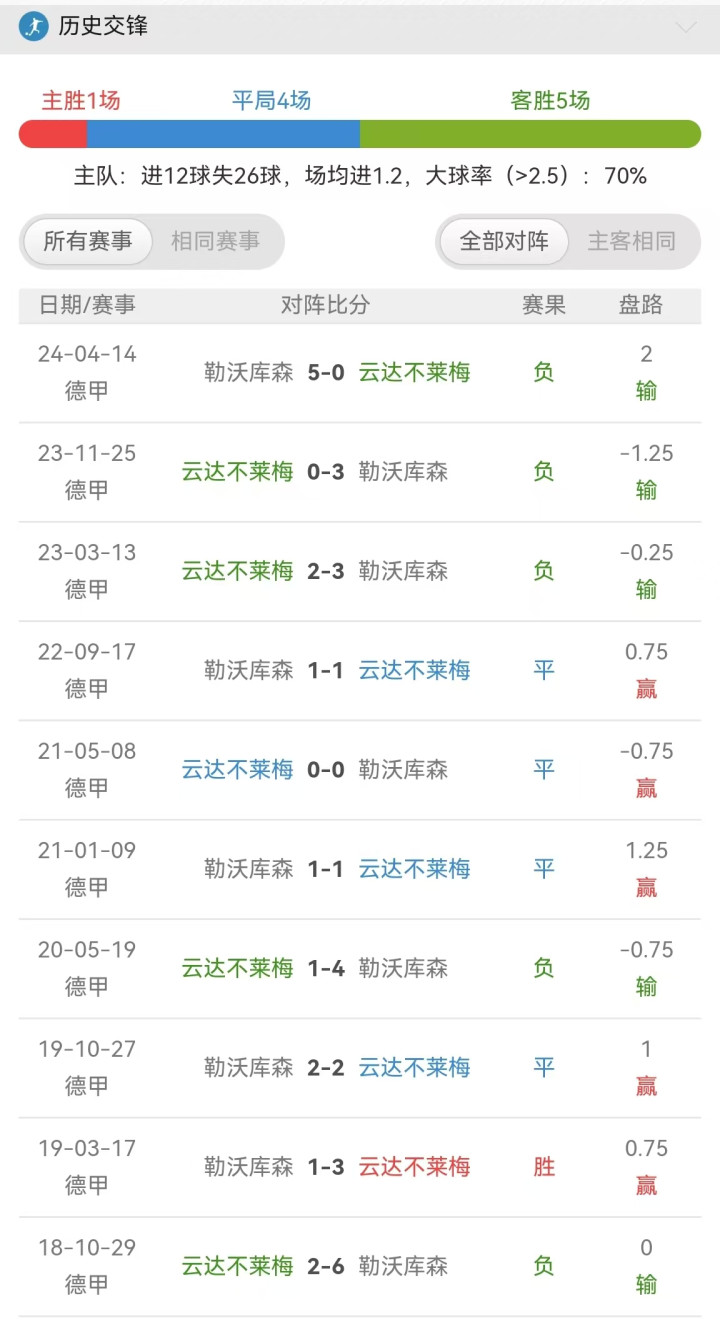Open the 23-11-25 match with score 0-3
Viewport: 720px width, 1336px height.
(x=360, y=471)
